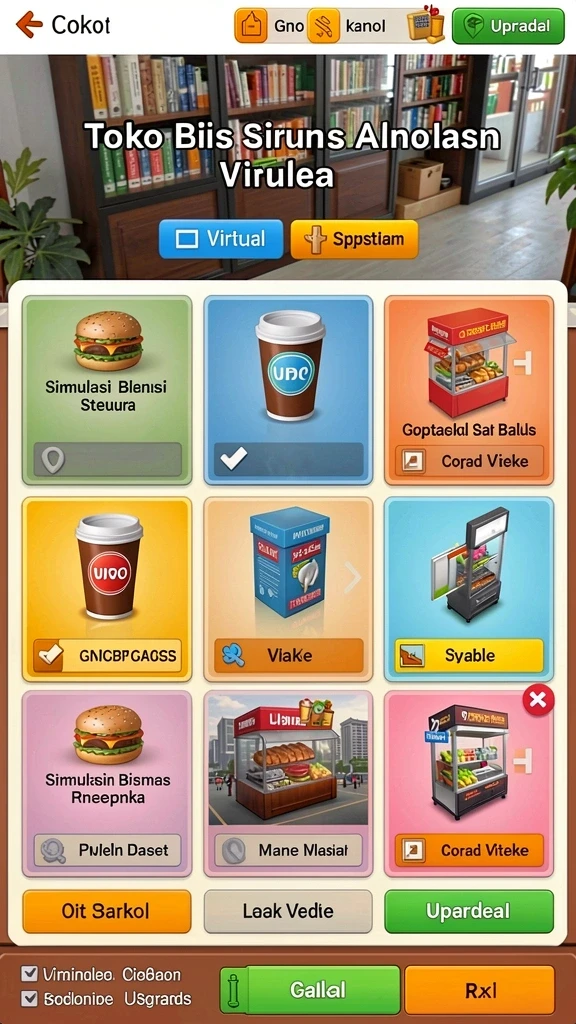Viewport: 576px width, 1024px height.
Task: Open the Simulasi Blenisi Steuura card
Action: (107, 390)
